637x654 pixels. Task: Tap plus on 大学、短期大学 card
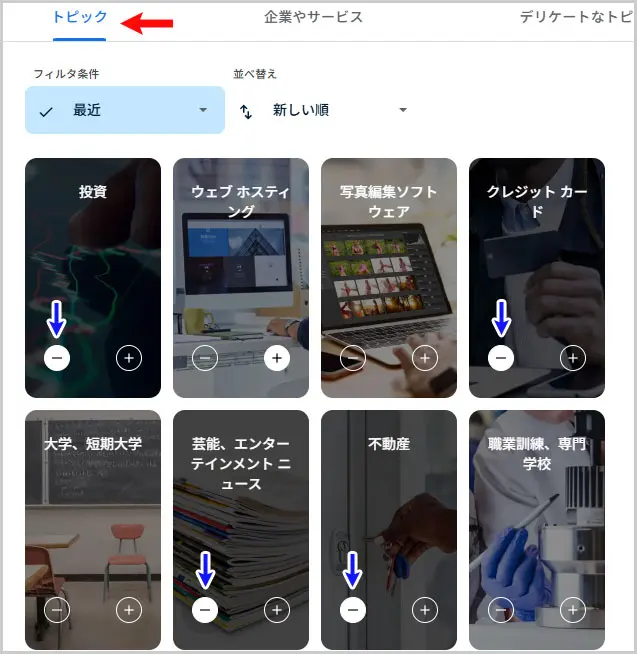(x=128, y=609)
